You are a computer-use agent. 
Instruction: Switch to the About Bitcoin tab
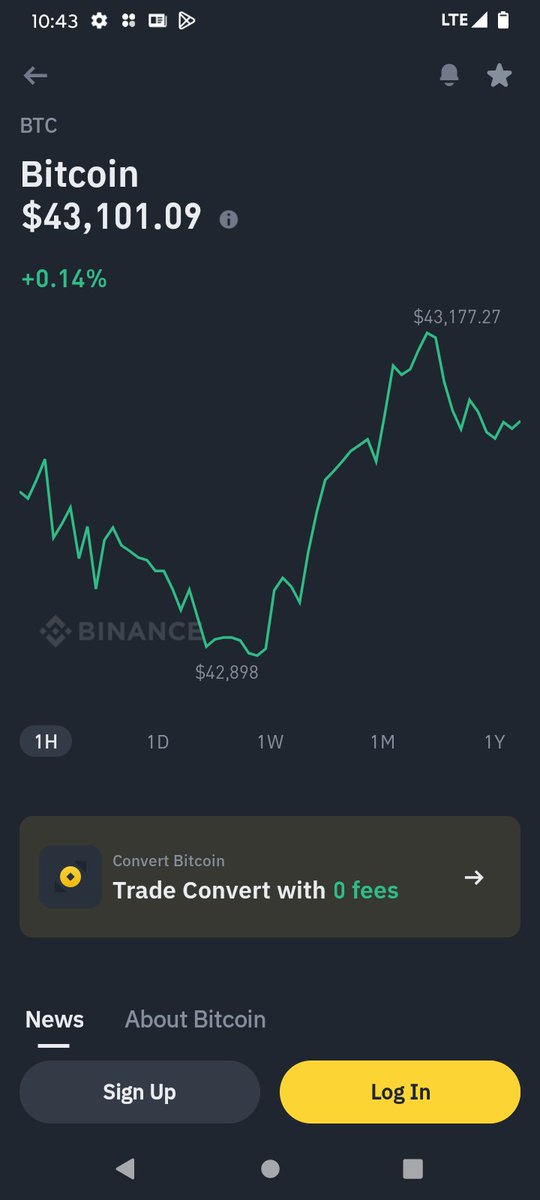point(195,1019)
